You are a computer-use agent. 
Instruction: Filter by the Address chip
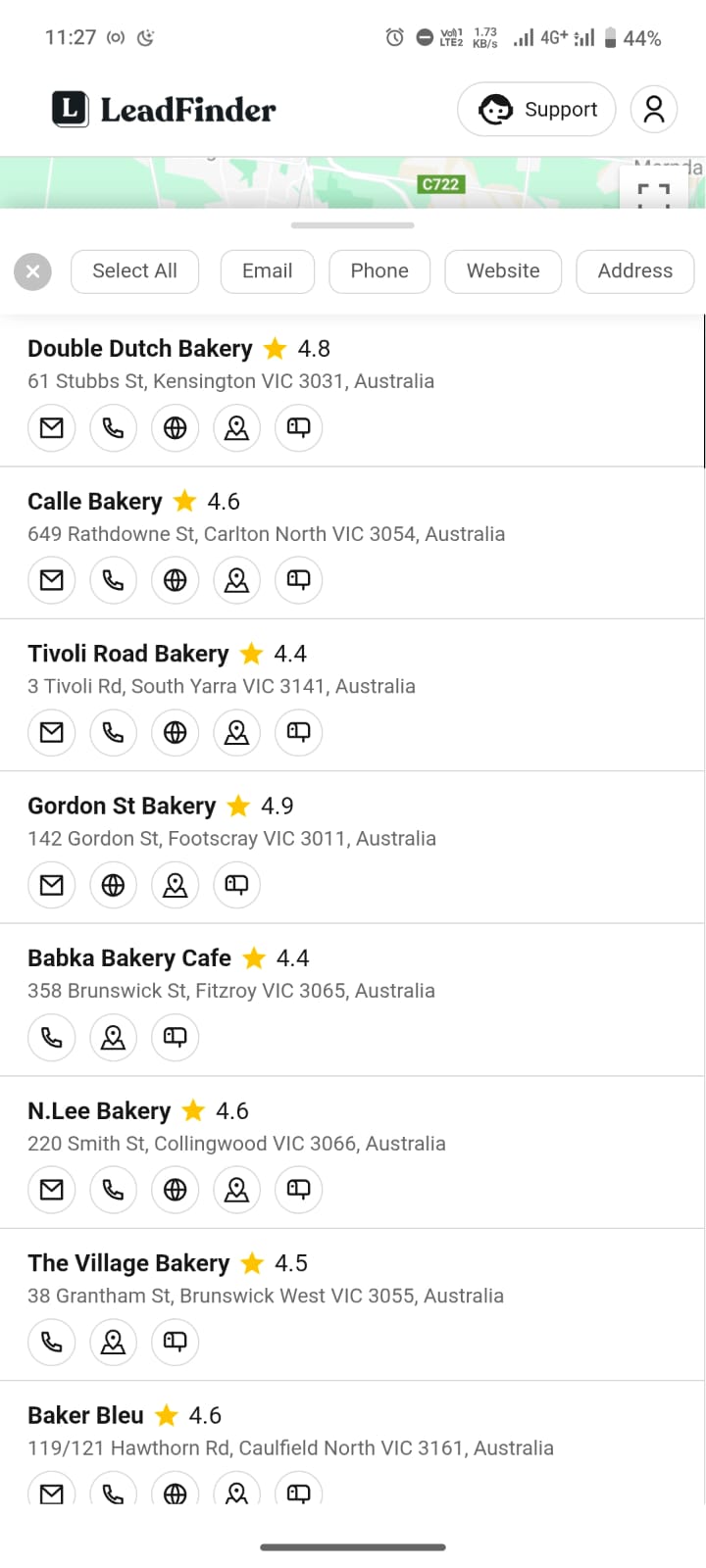point(634,271)
